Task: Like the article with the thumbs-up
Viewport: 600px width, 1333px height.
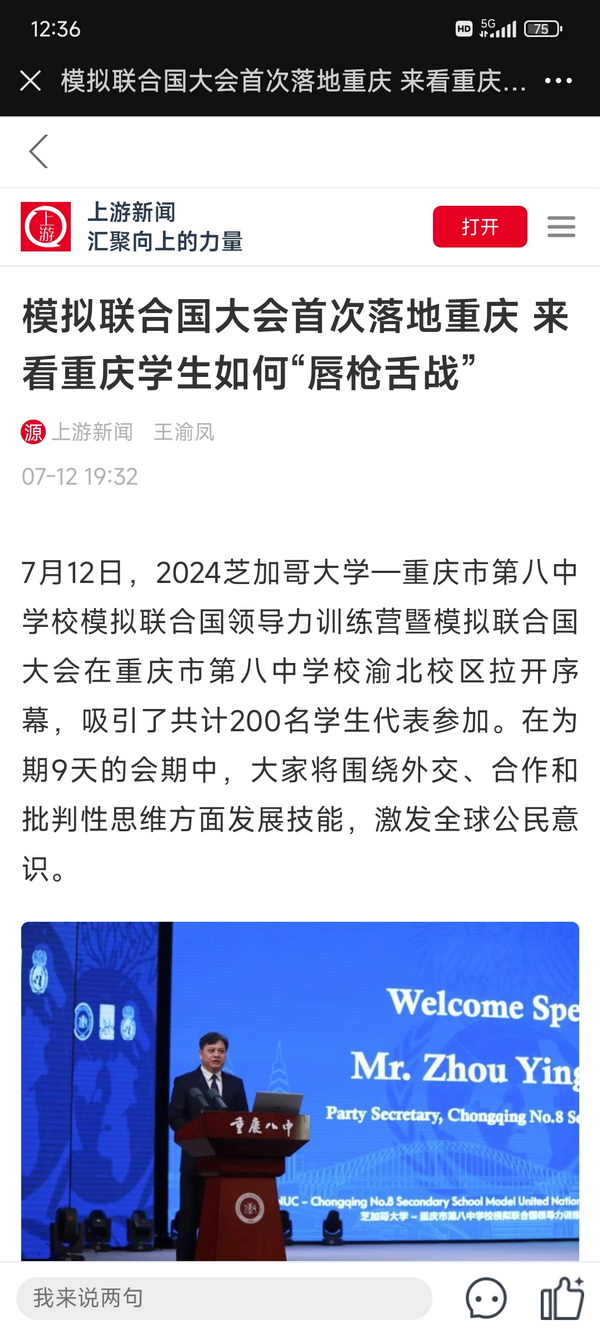Action: click(561, 1298)
